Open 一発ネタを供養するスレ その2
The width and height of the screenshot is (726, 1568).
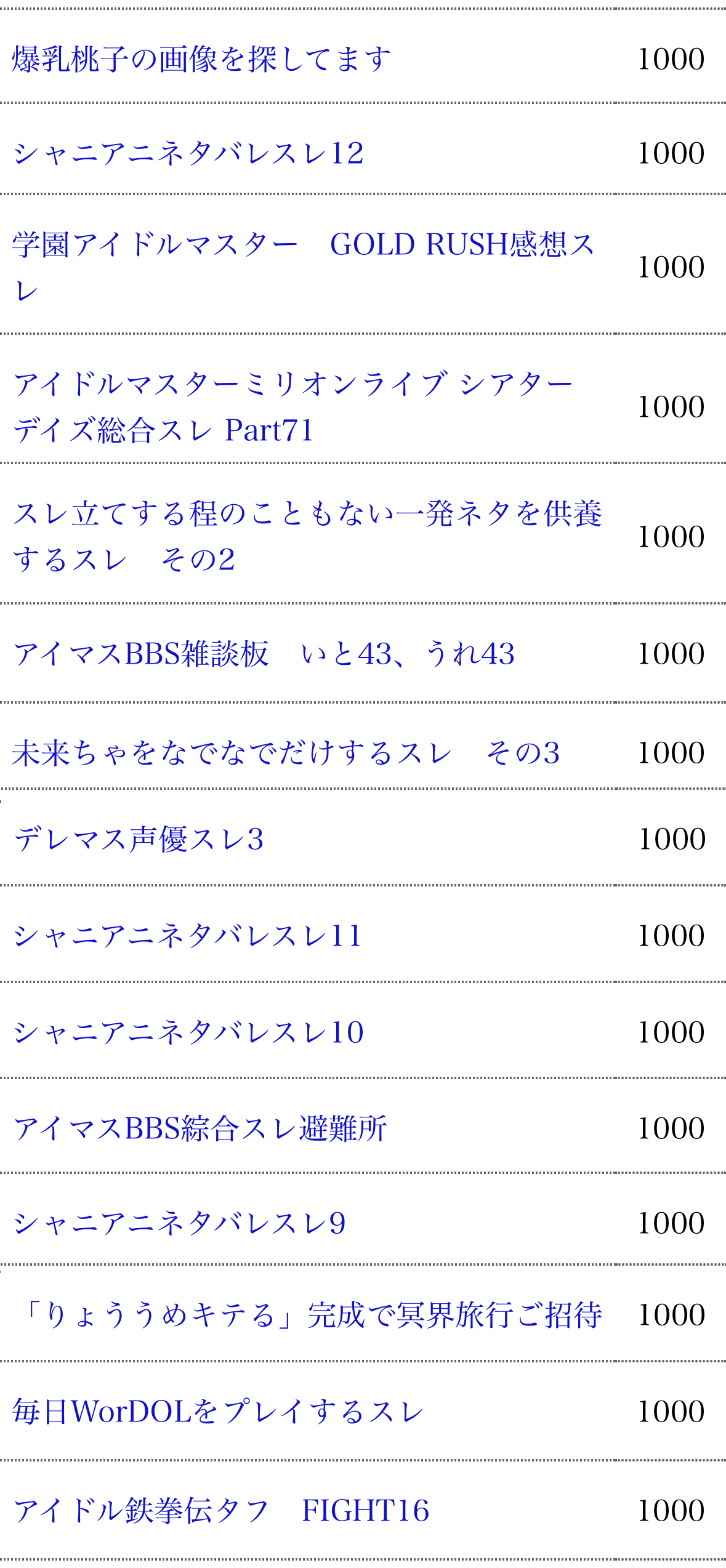point(307,537)
